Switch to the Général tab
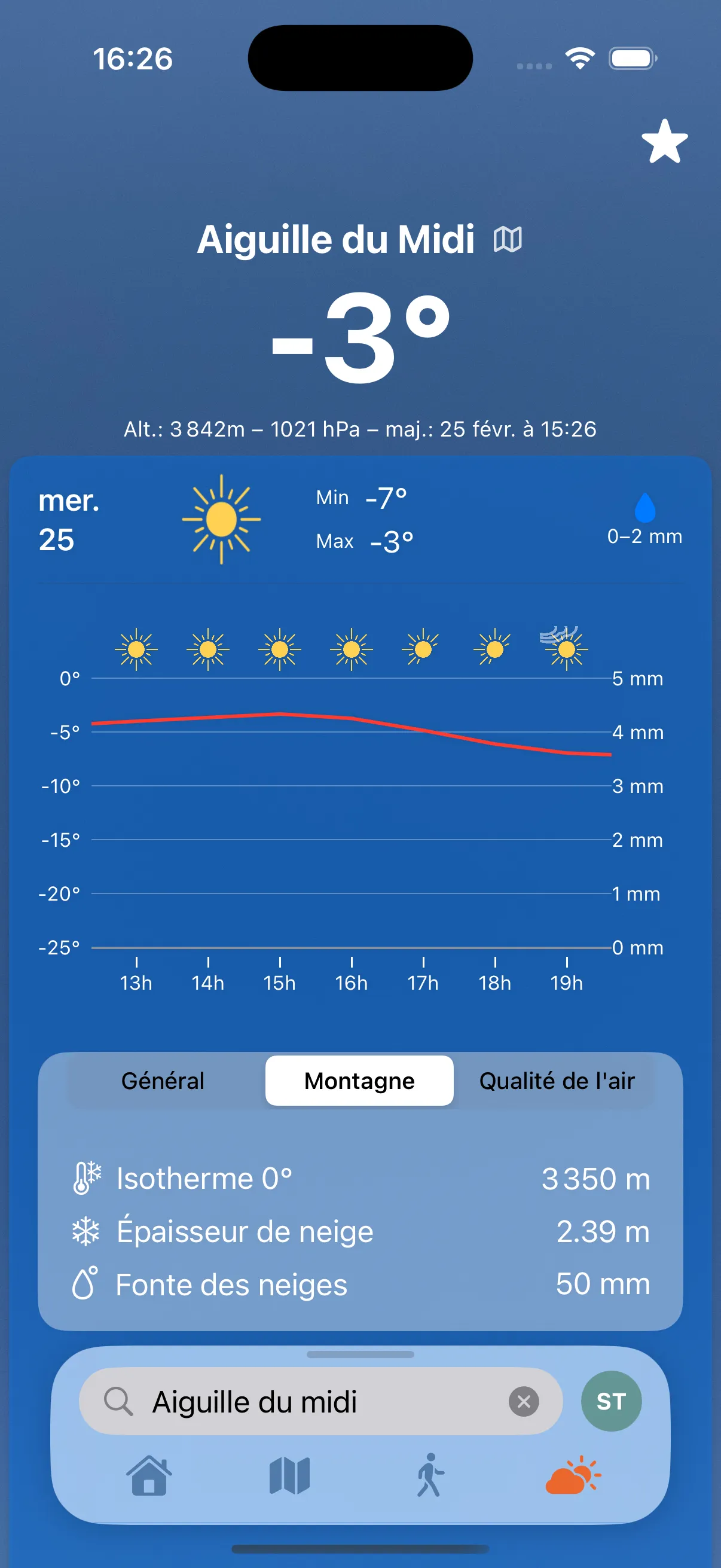Screen dimensions: 721x1568 coord(162,1081)
